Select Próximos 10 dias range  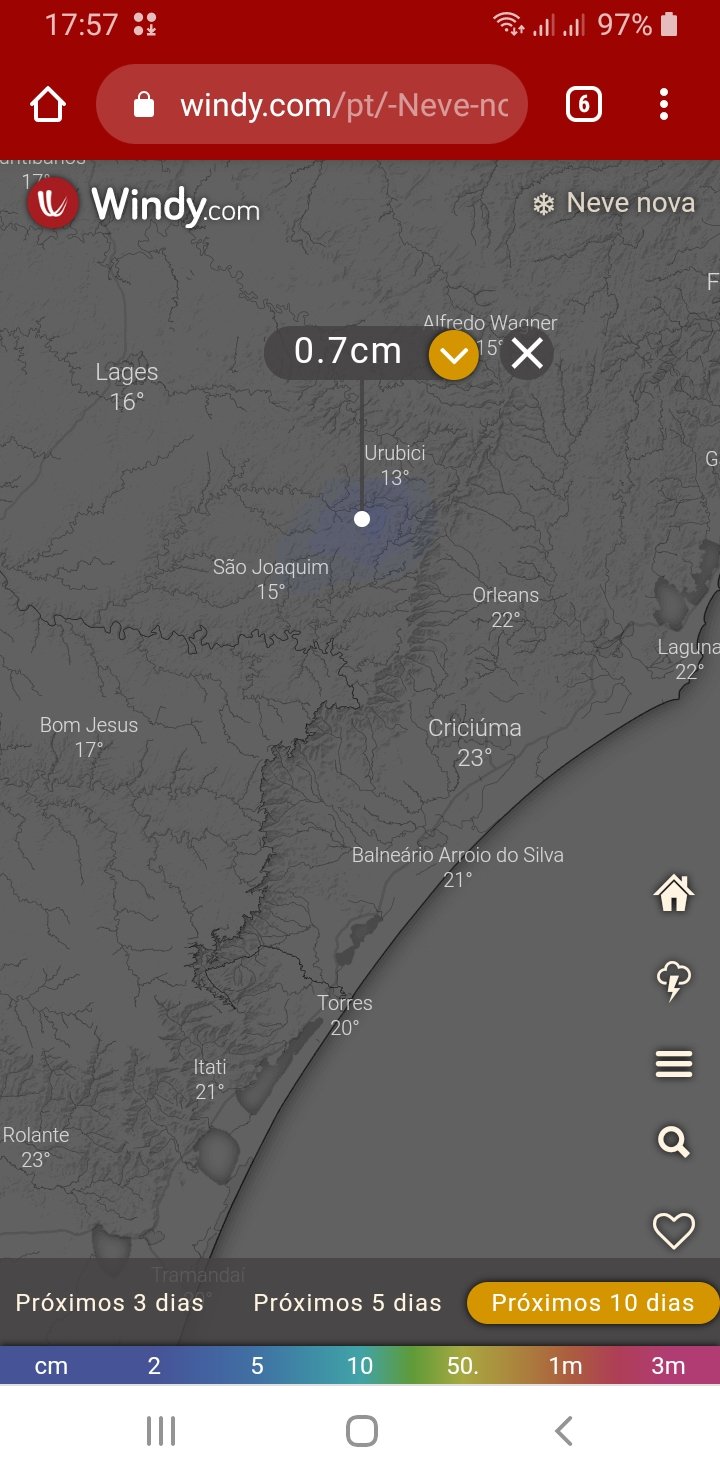point(593,1303)
